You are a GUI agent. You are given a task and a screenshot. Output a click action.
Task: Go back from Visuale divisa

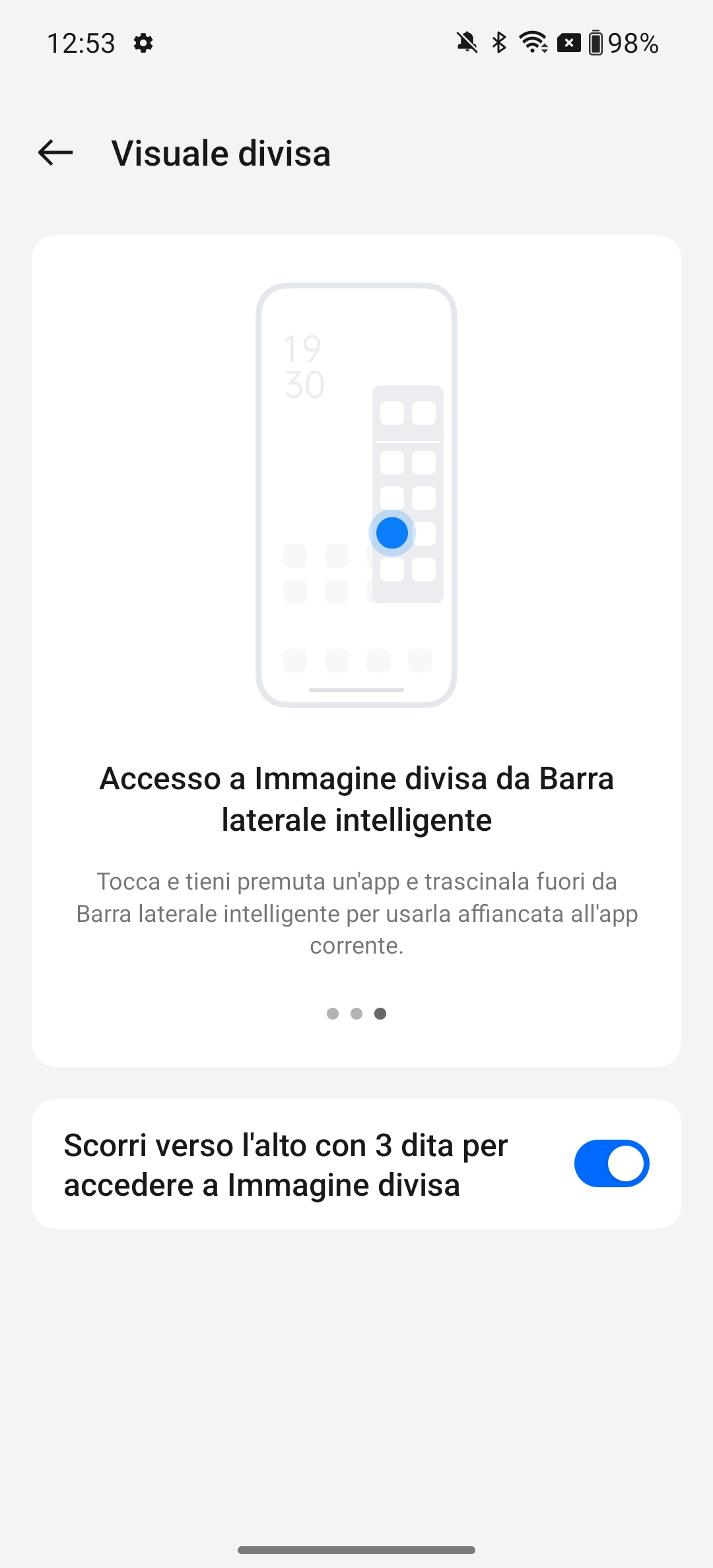pos(55,153)
